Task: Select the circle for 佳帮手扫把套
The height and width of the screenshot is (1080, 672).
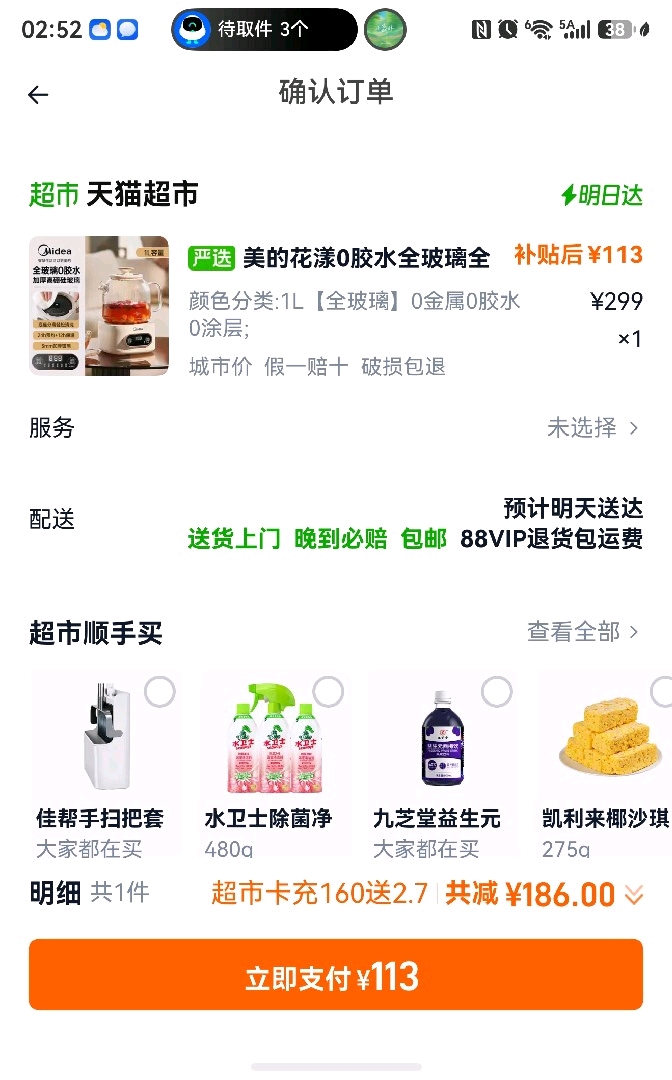Action: [x=160, y=692]
